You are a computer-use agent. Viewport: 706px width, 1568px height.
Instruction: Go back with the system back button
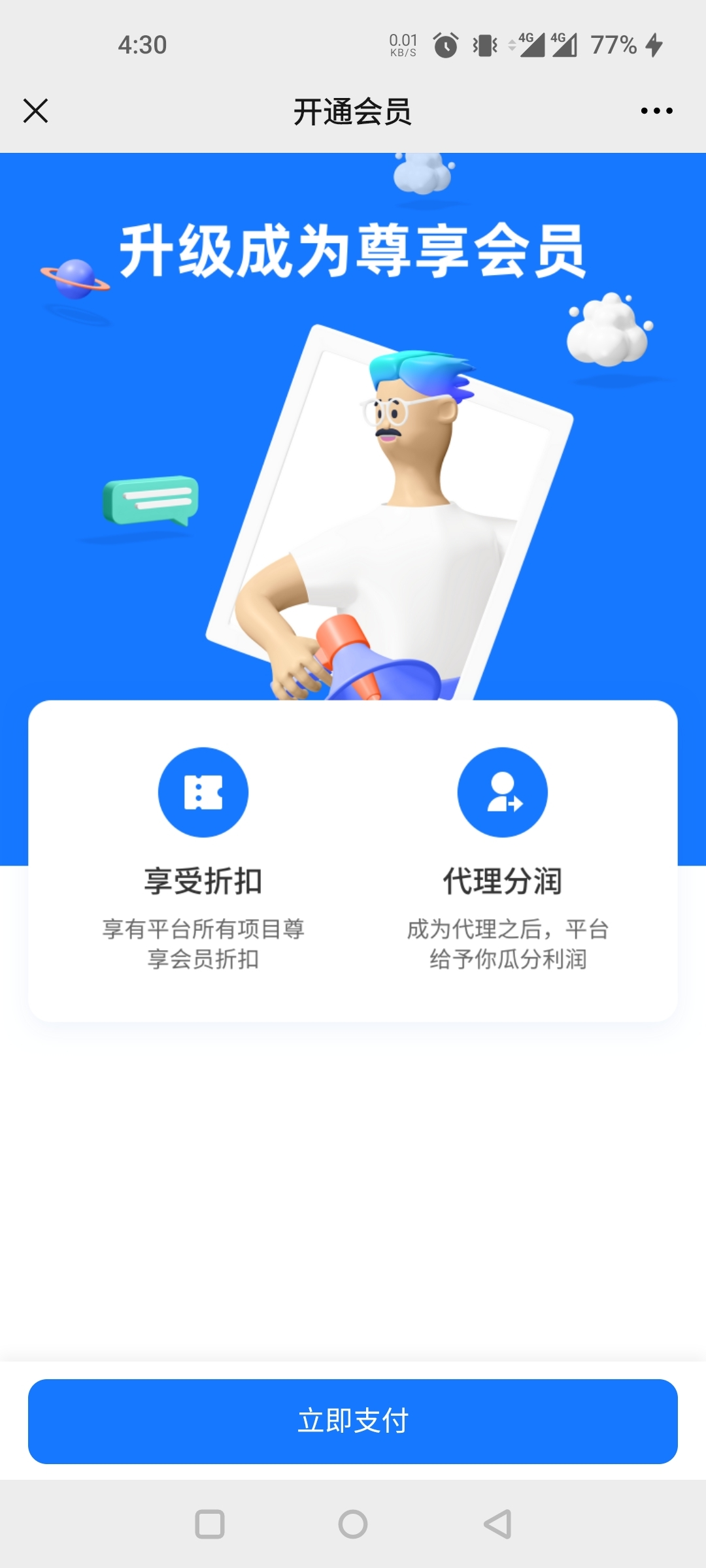498,1524
